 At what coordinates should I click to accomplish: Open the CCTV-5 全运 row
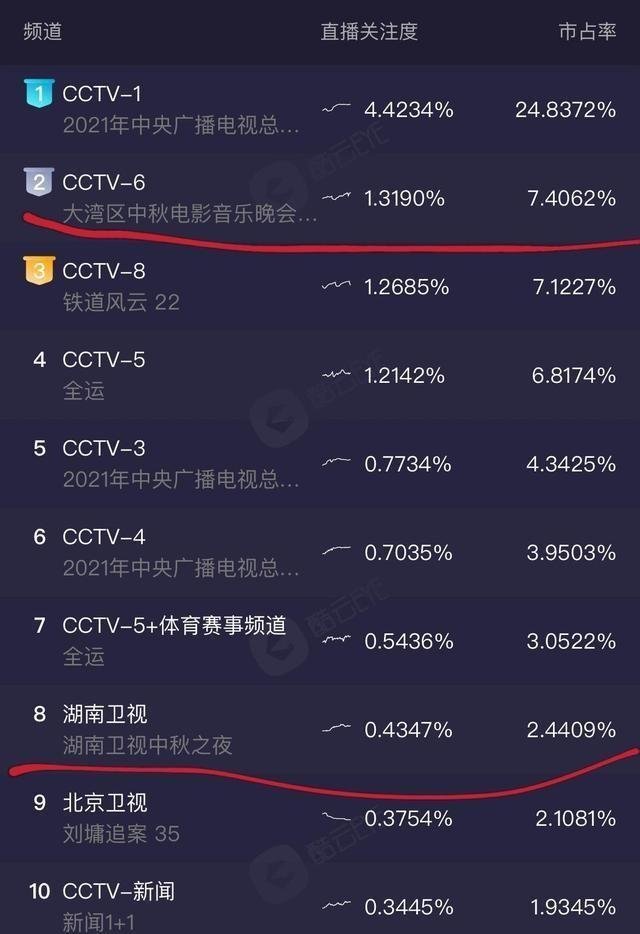180,374
